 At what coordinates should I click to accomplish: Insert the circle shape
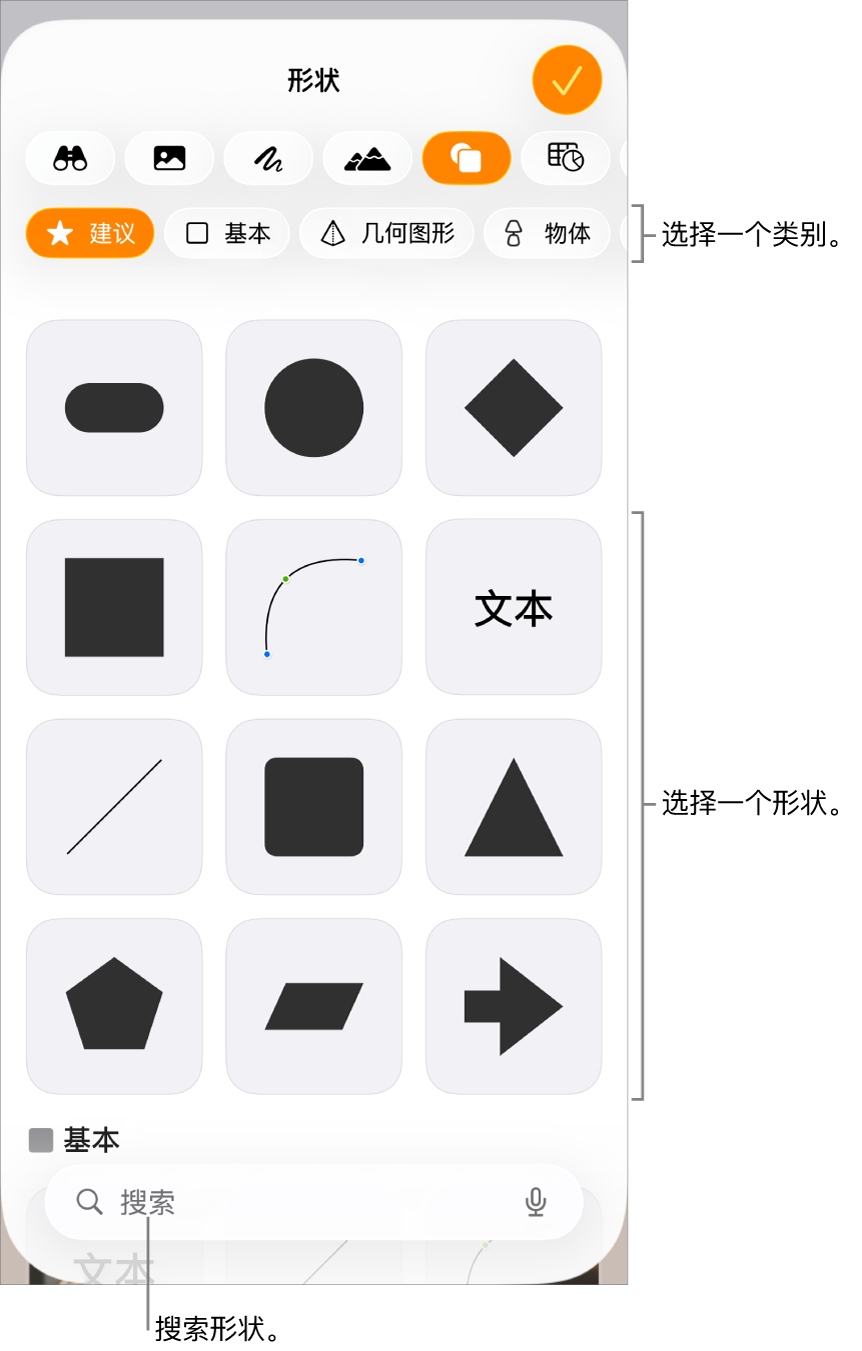tap(313, 407)
